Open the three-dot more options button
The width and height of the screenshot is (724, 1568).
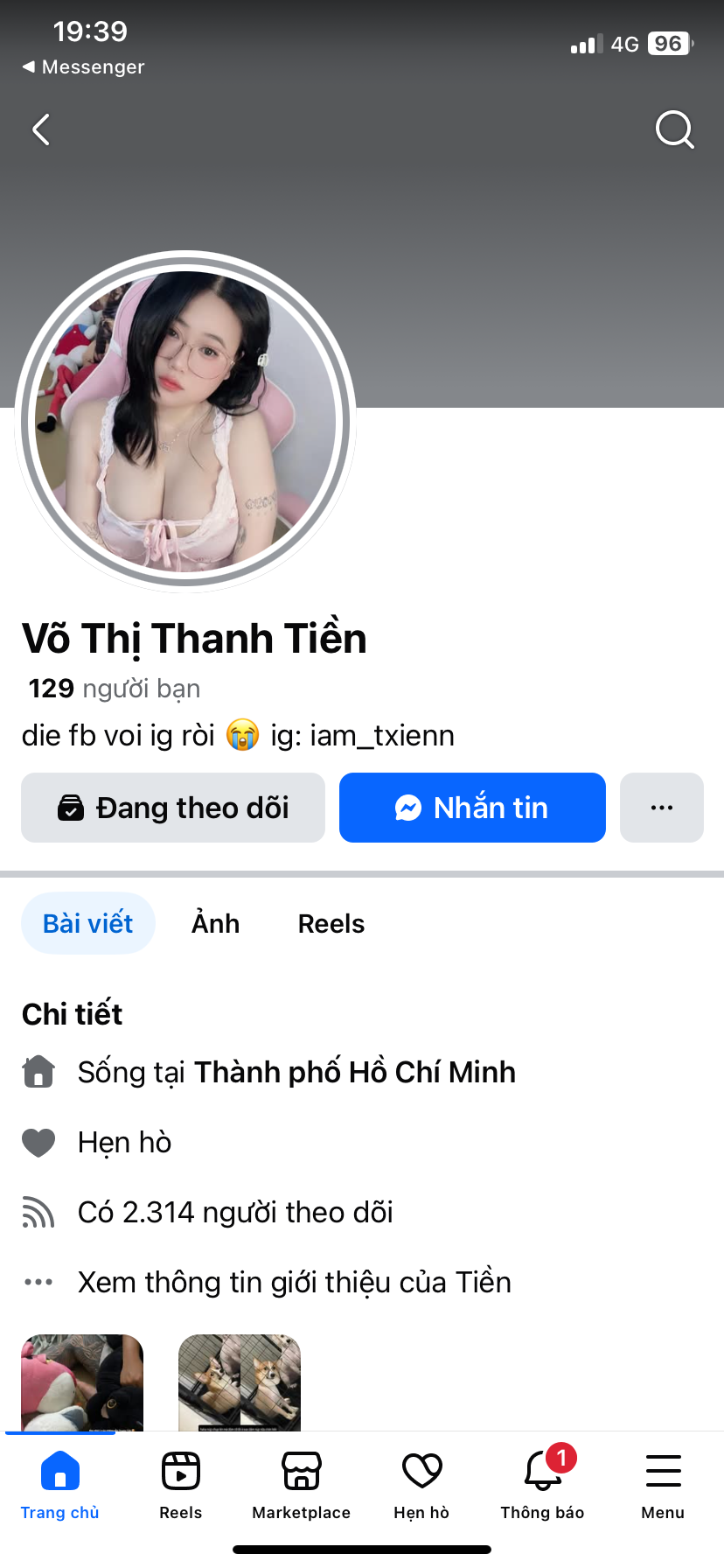click(x=662, y=808)
